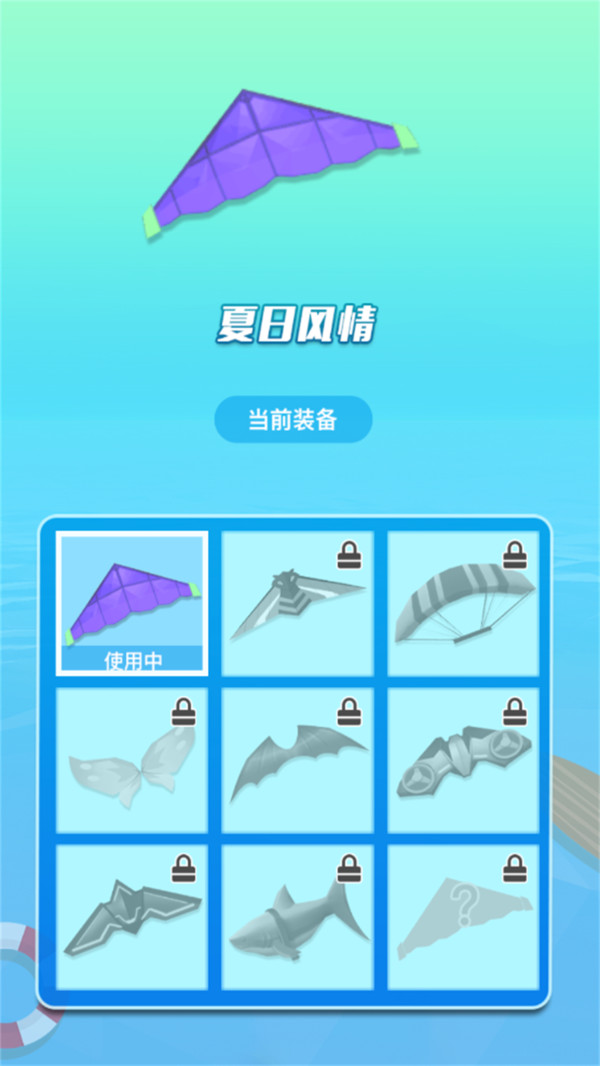Select the locked striped parachute
Image resolution: width=600 pixels, height=1066 pixels.
(x=463, y=603)
